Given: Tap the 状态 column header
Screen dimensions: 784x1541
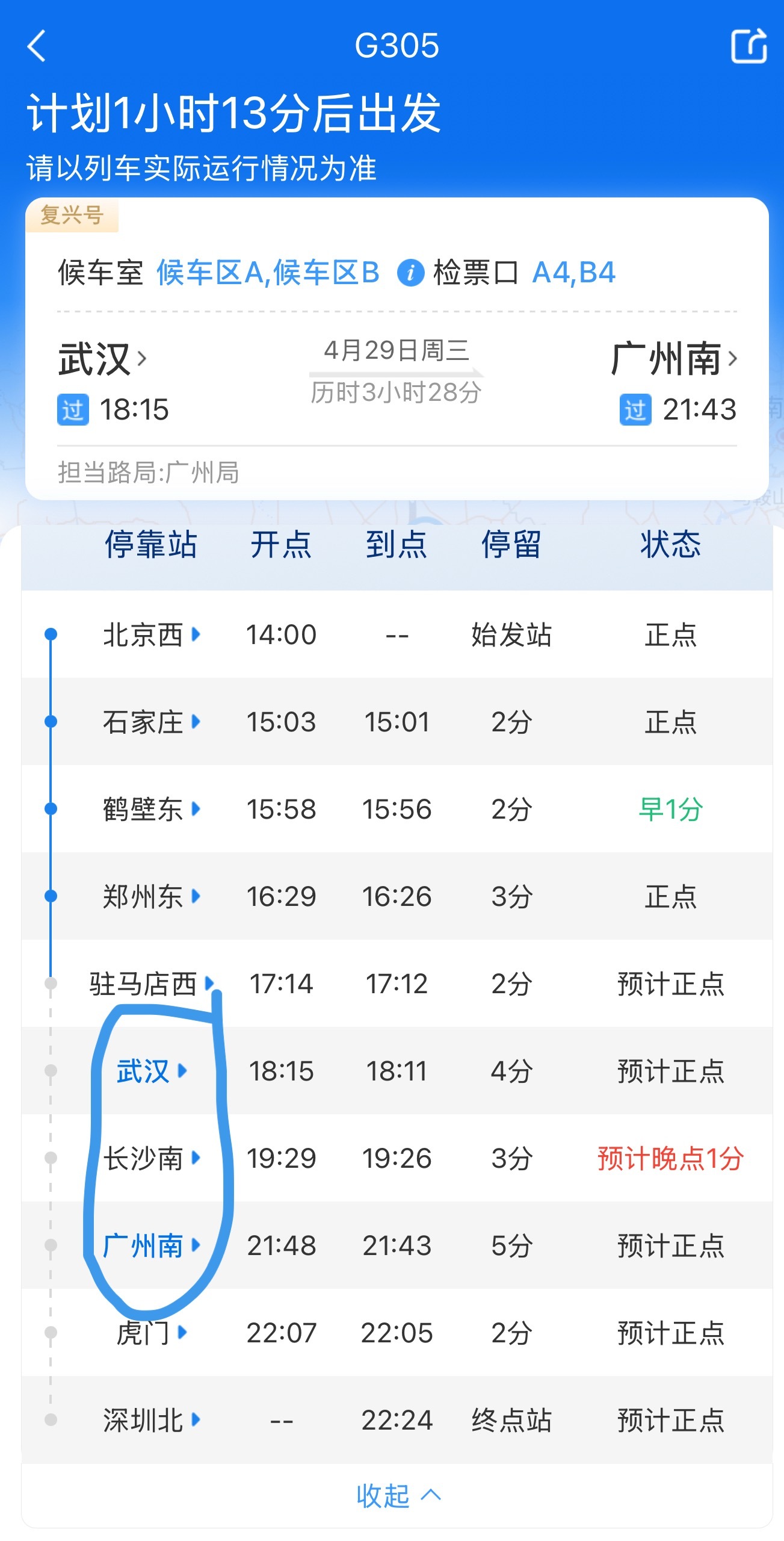Looking at the screenshot, I should 670,545.
